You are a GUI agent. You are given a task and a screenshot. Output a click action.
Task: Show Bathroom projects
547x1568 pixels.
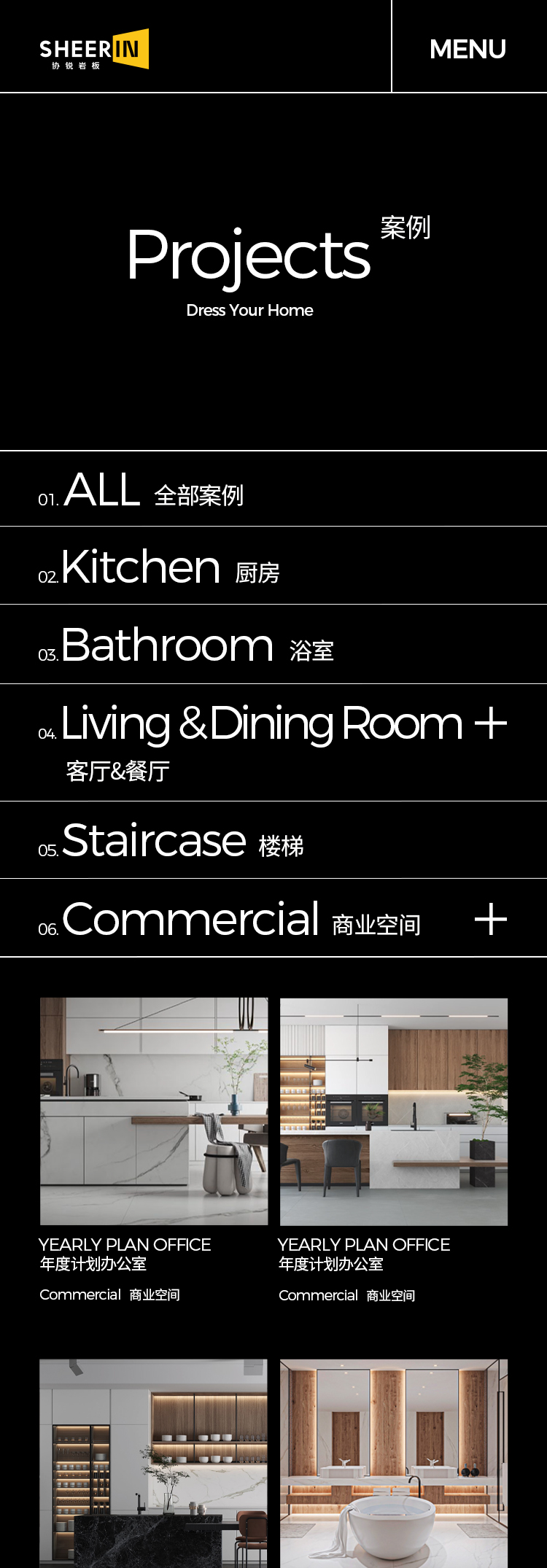pyautogui.click(x=186, y=645)
